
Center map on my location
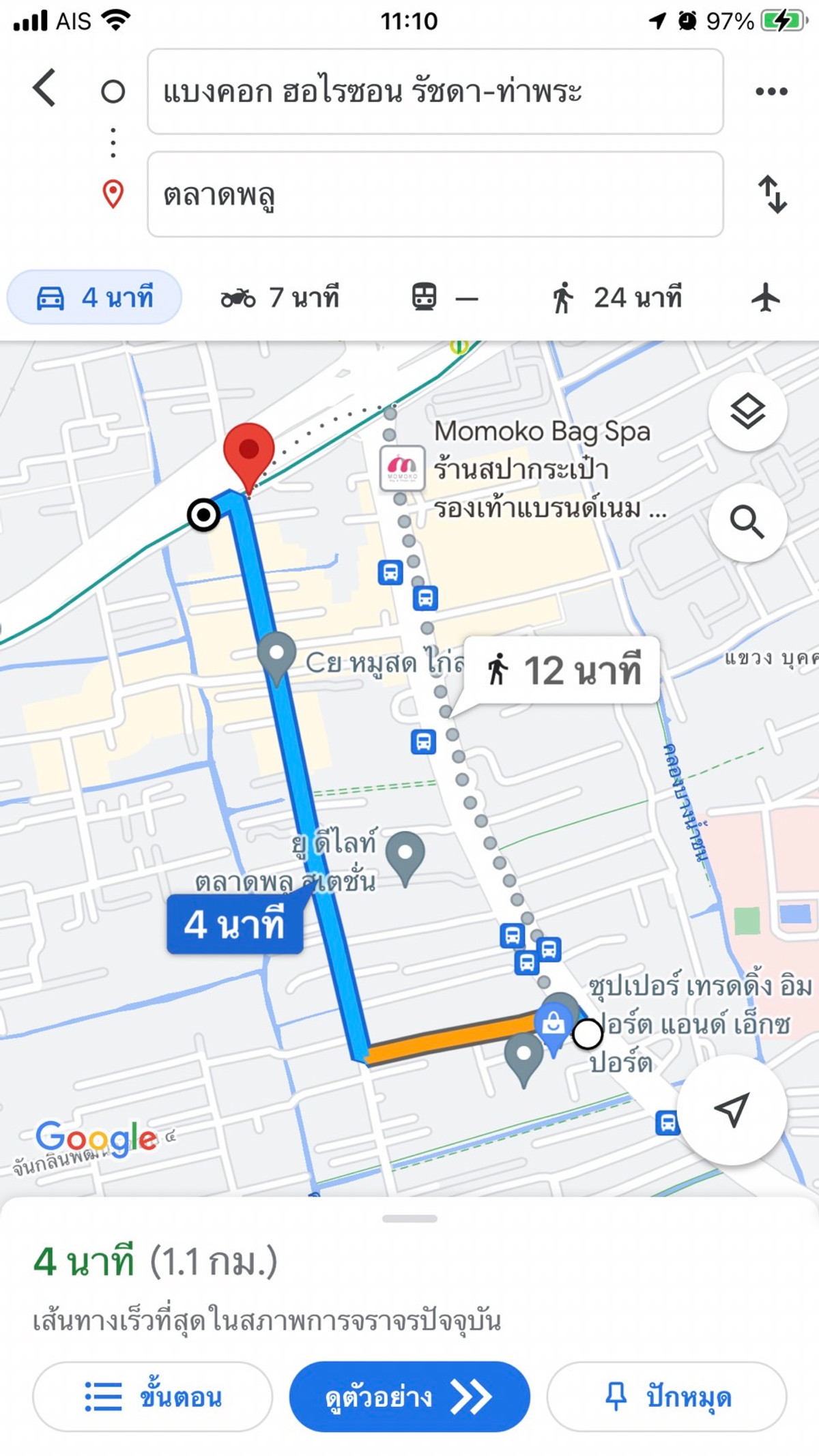[732, 1110]
